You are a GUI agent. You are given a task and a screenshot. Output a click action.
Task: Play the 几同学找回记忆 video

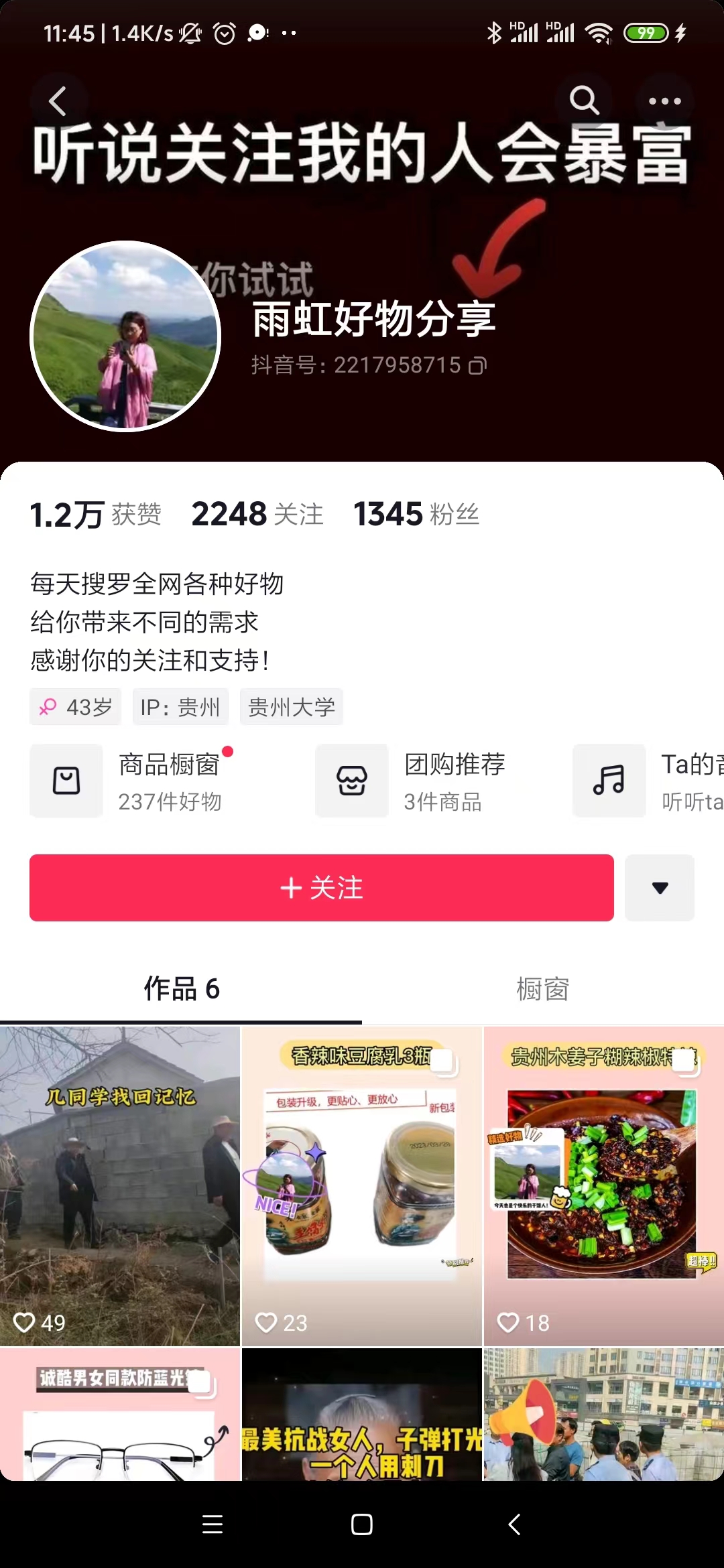(x=120, y=1186)
